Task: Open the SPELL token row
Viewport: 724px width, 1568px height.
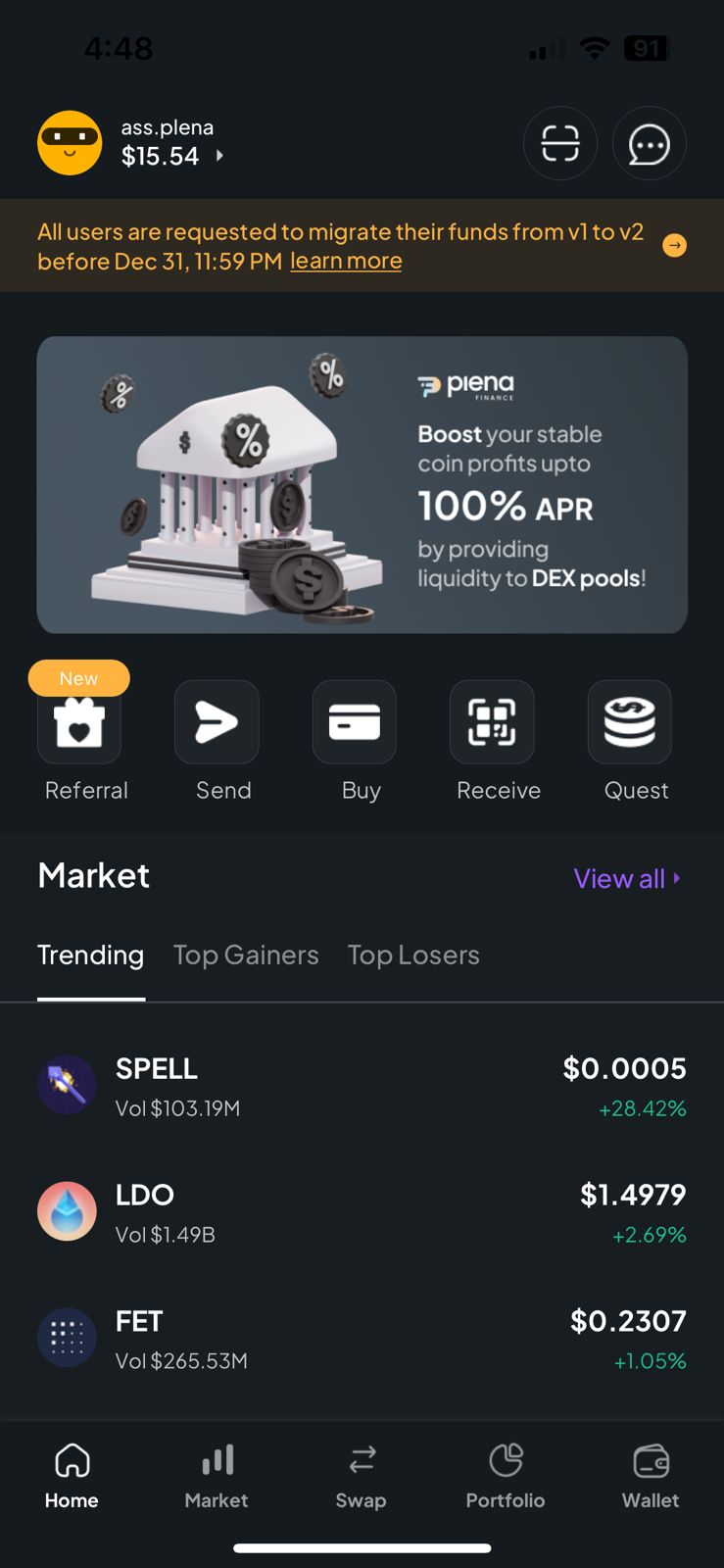Action: click(x=362, y=1086)
